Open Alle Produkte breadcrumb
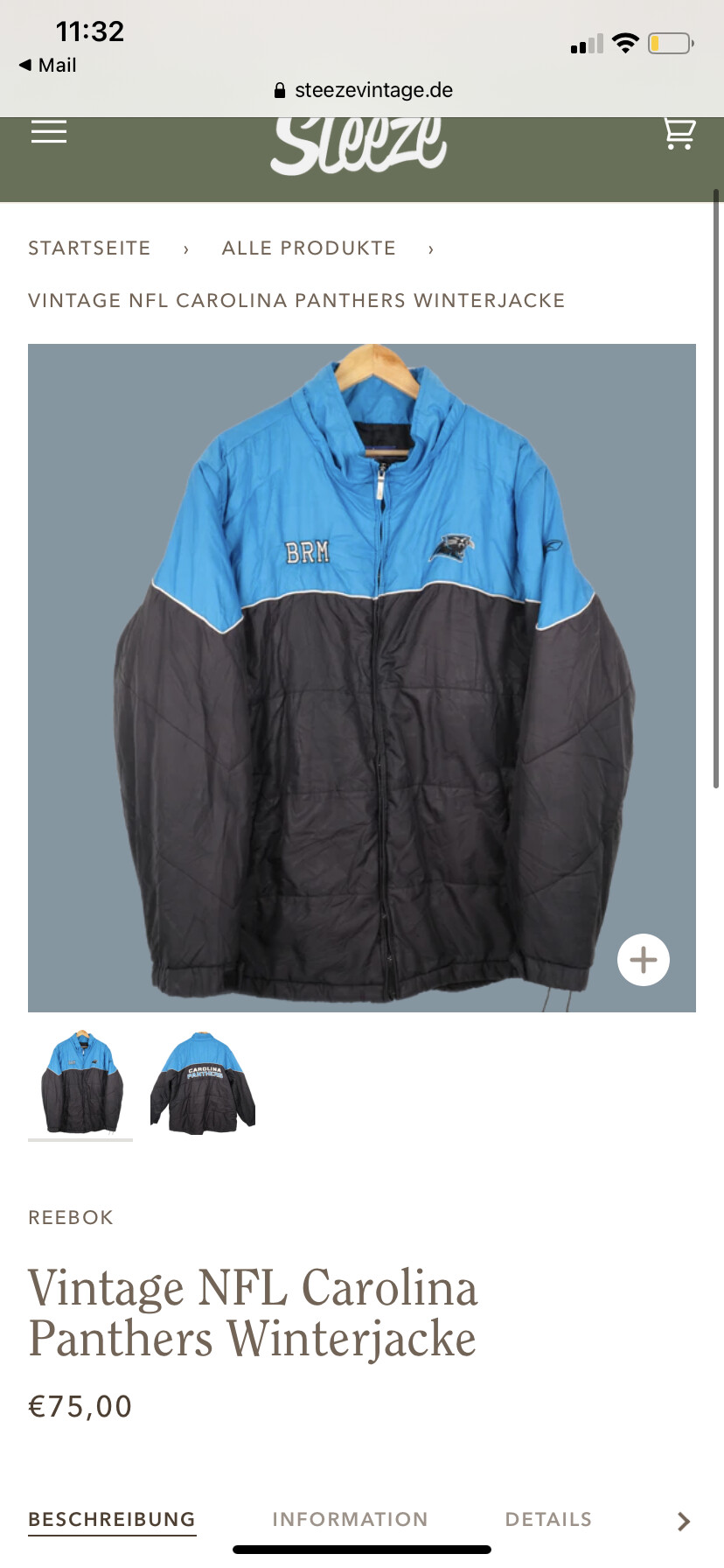The width and height of the screenshot is (724, 1568). point(309,248)
